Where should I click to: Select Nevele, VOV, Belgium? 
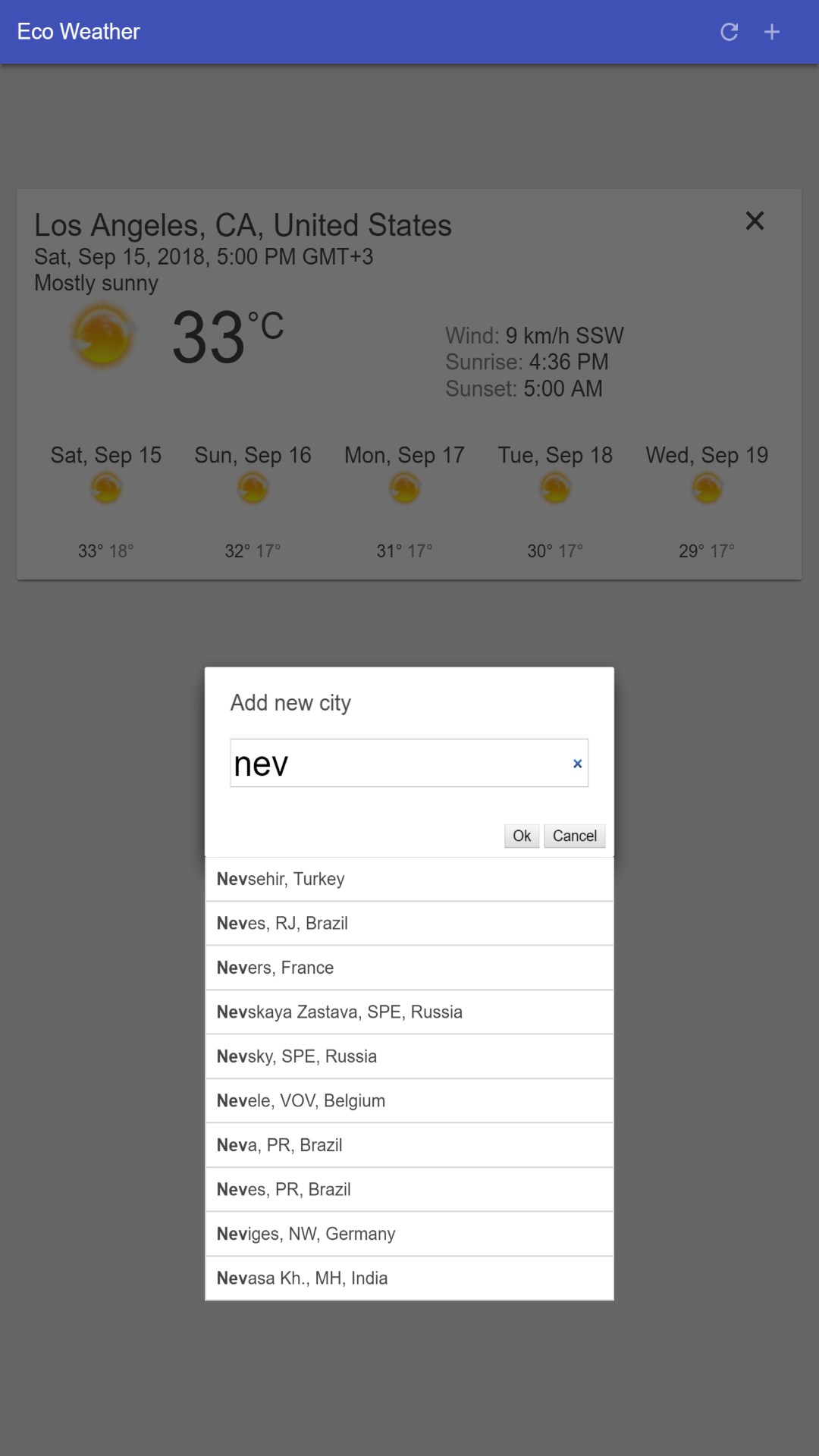[x=409, y=1101]
